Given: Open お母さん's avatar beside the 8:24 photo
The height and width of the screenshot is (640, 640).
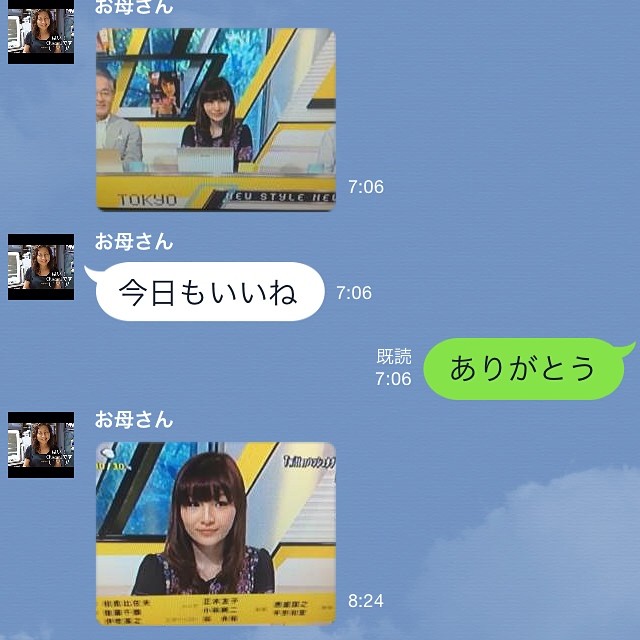Looking at the screenshot, I should click(x=41, y=444).
